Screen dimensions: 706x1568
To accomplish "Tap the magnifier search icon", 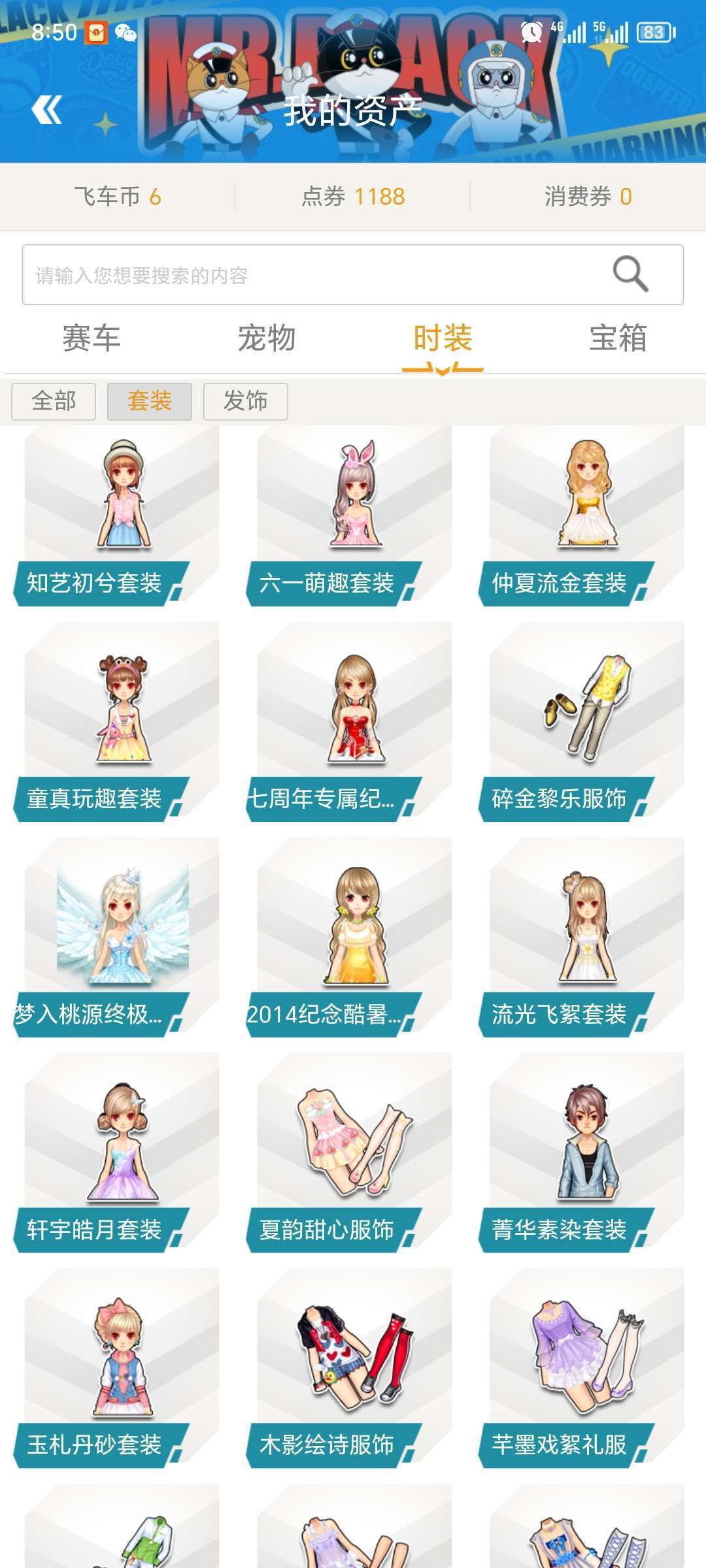I will pos(630,274).
